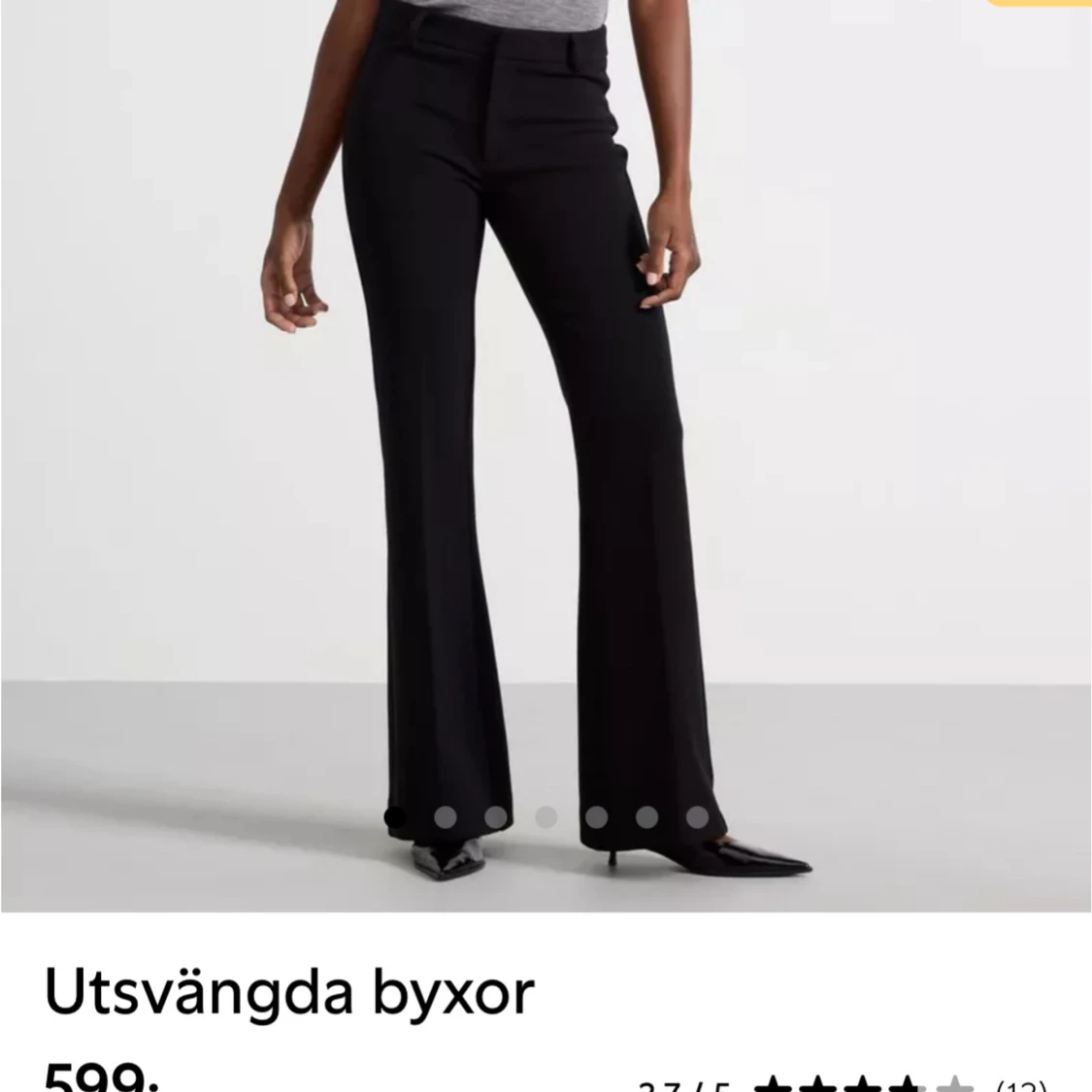Jump to the second photo indicator dot
This screenshot has height=1092, width=1092.
click(446, 817)
